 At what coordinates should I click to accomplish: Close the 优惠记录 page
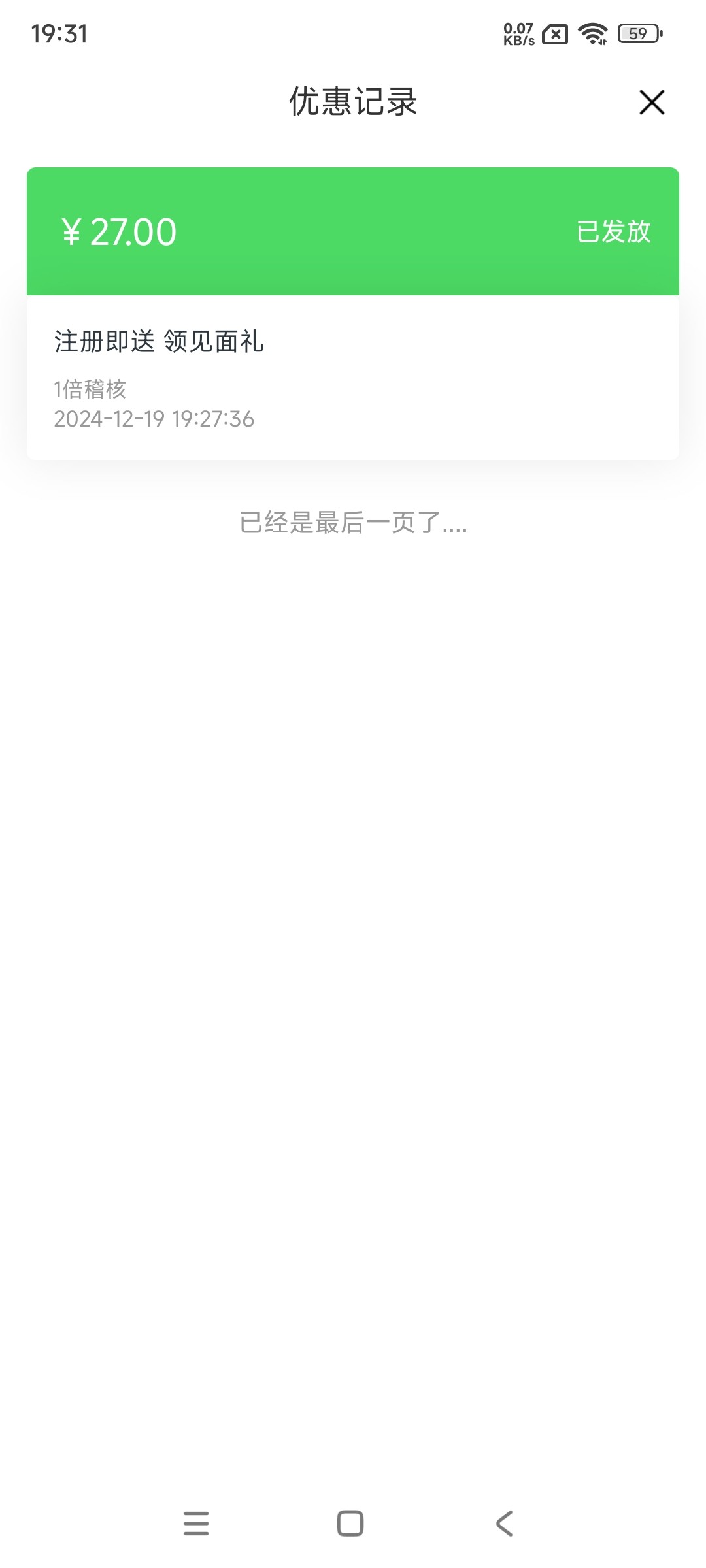pyautogui.click(x=652, y=103)
